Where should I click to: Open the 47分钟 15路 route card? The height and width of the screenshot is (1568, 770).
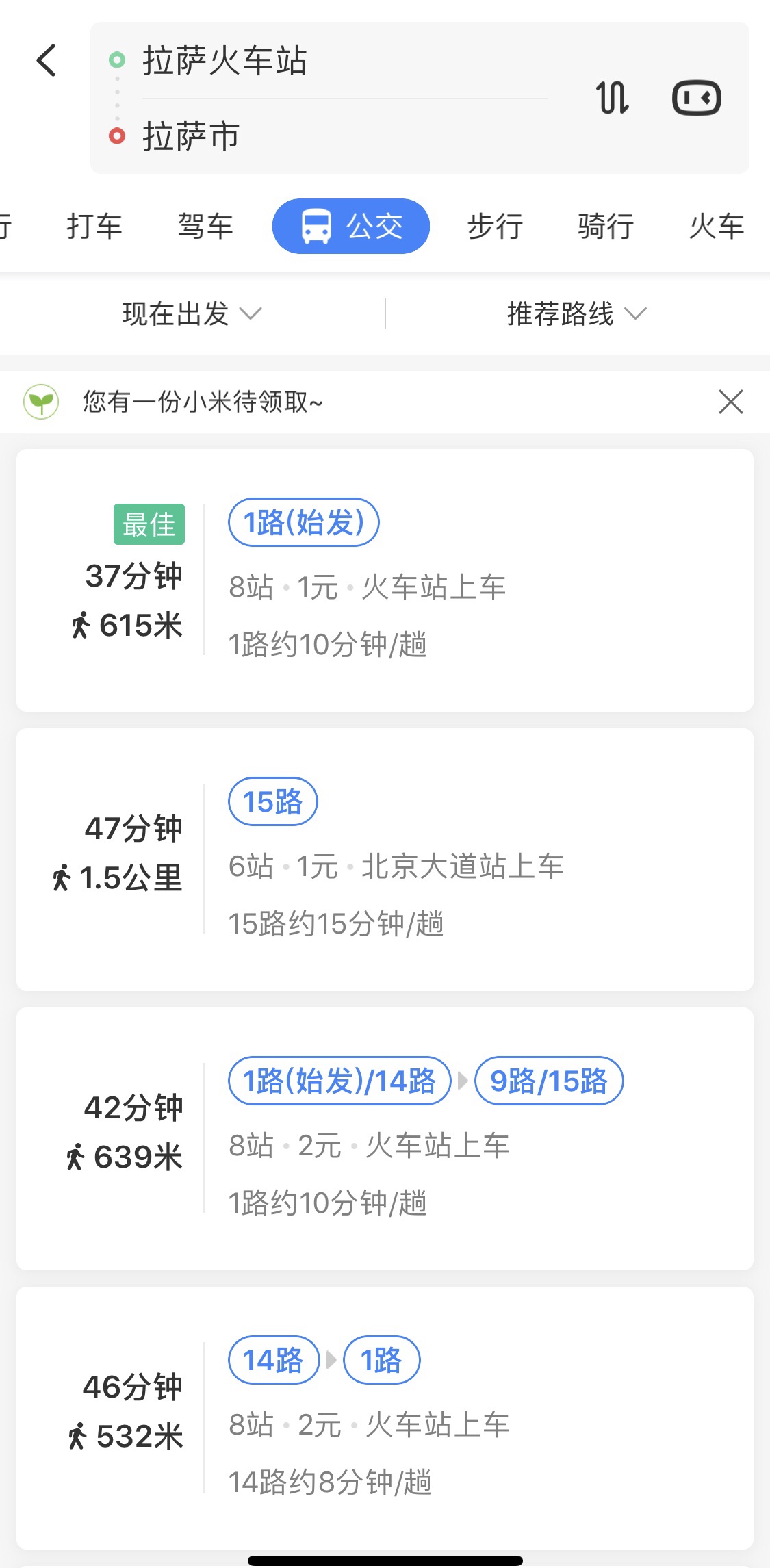click(x=385, y=860)
